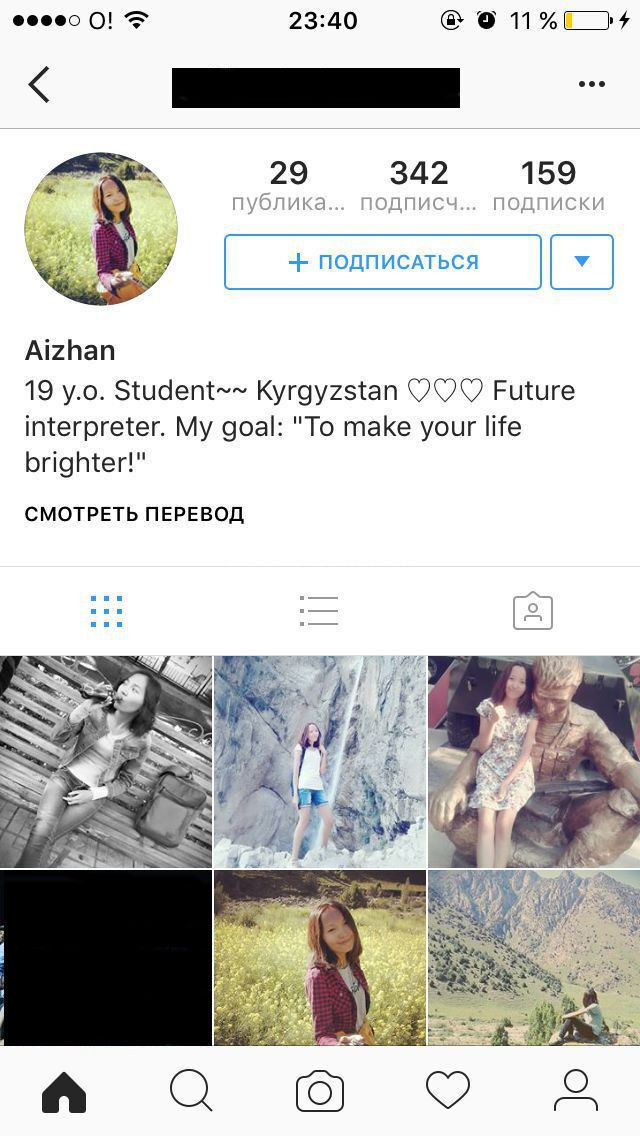Open the tagged photos tab

click(532, 611)
